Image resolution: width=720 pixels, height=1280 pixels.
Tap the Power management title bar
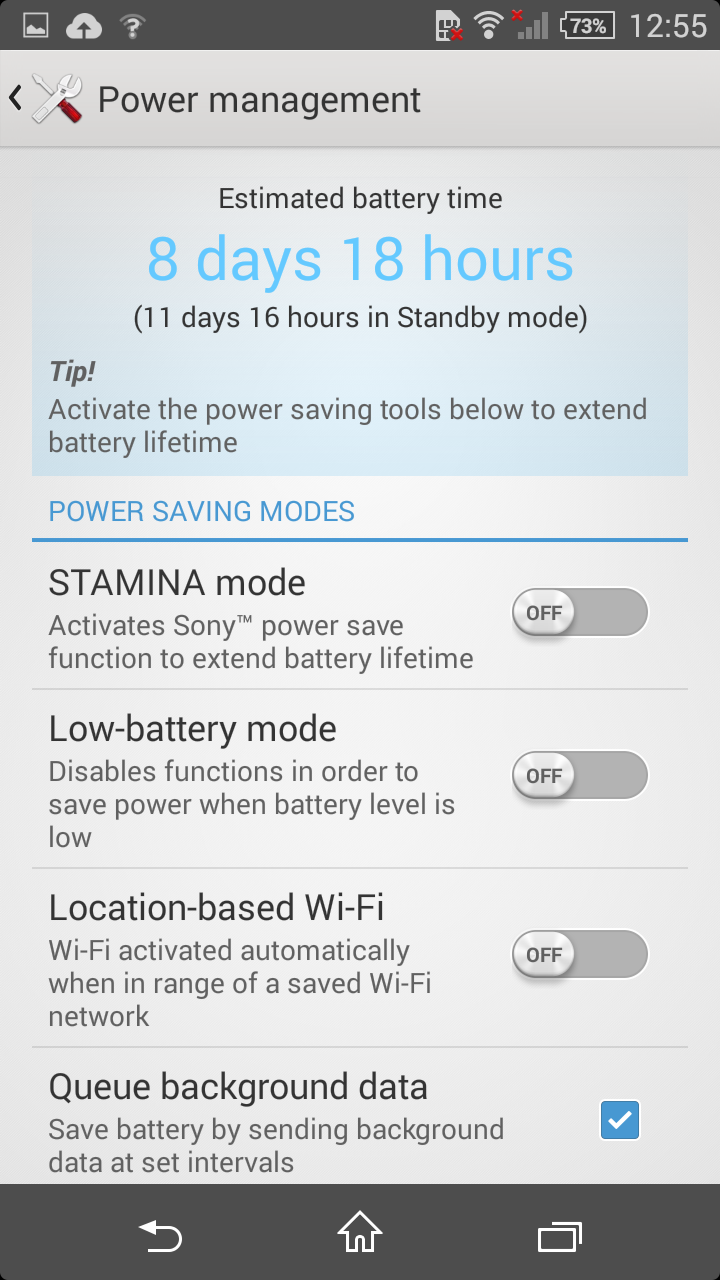coord(257,98)
